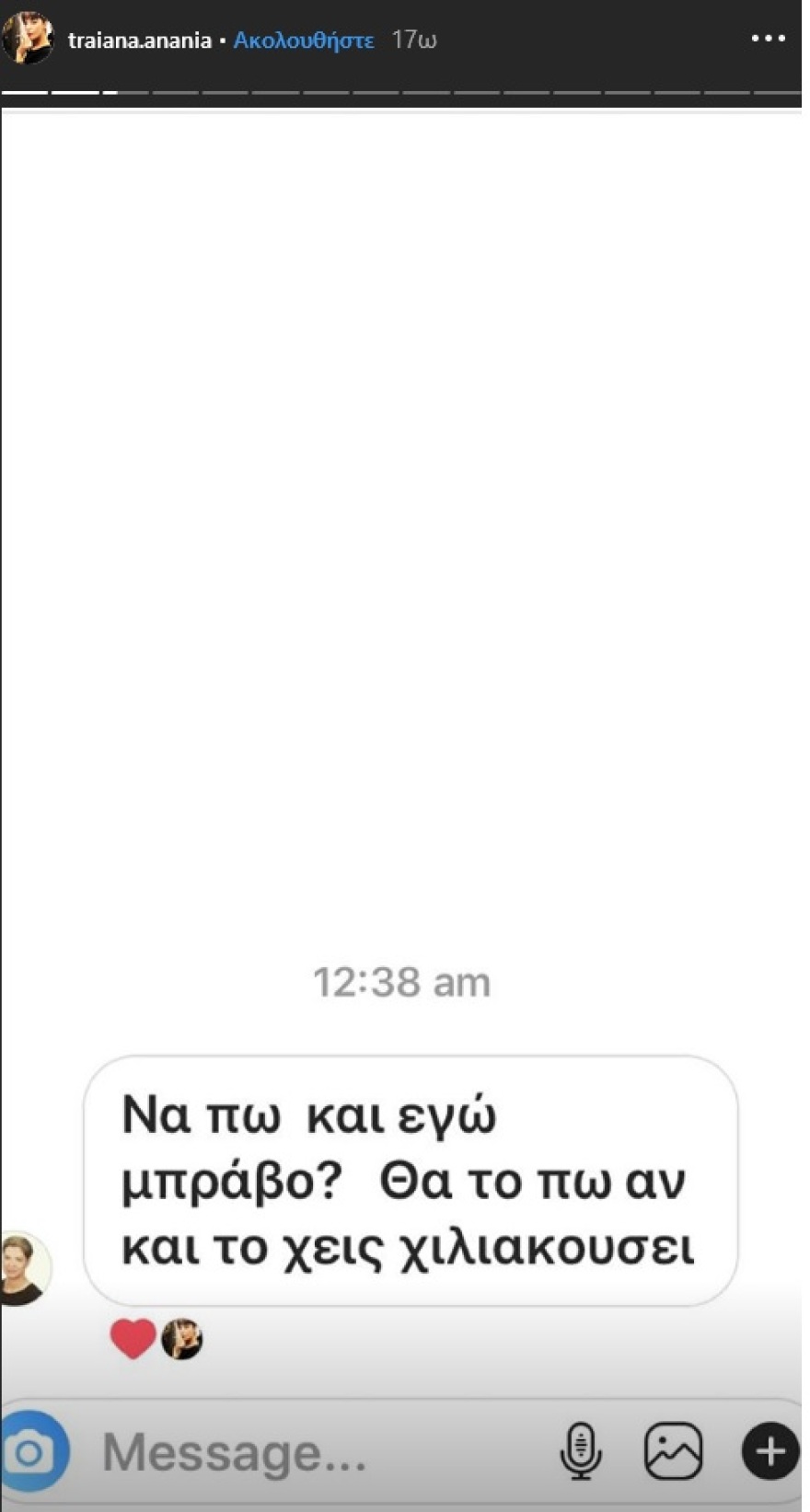Tap the 17ω story timestamp

(x=413, y=40)
